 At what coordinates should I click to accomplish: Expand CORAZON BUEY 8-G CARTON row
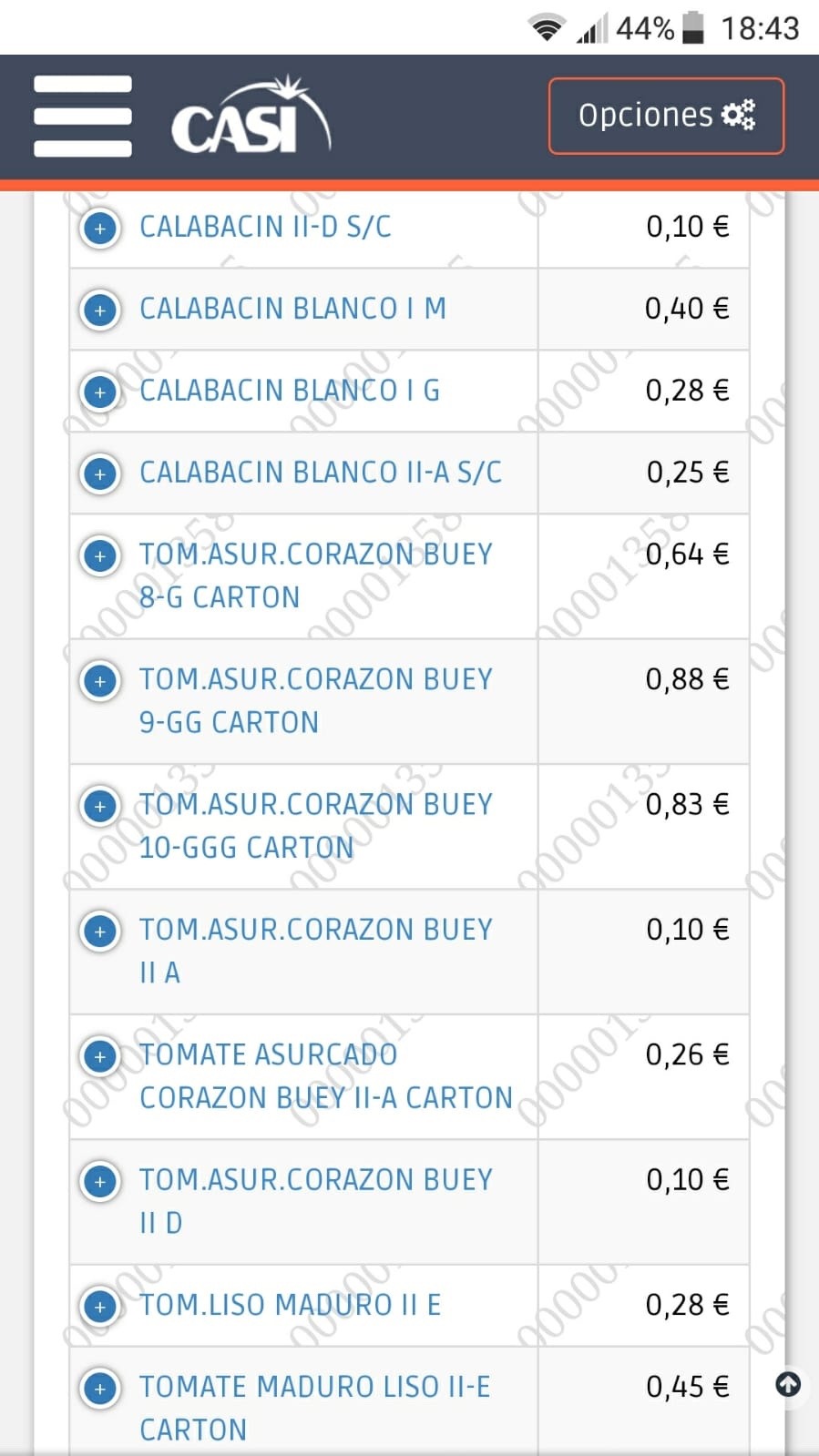tap(100, 555)
